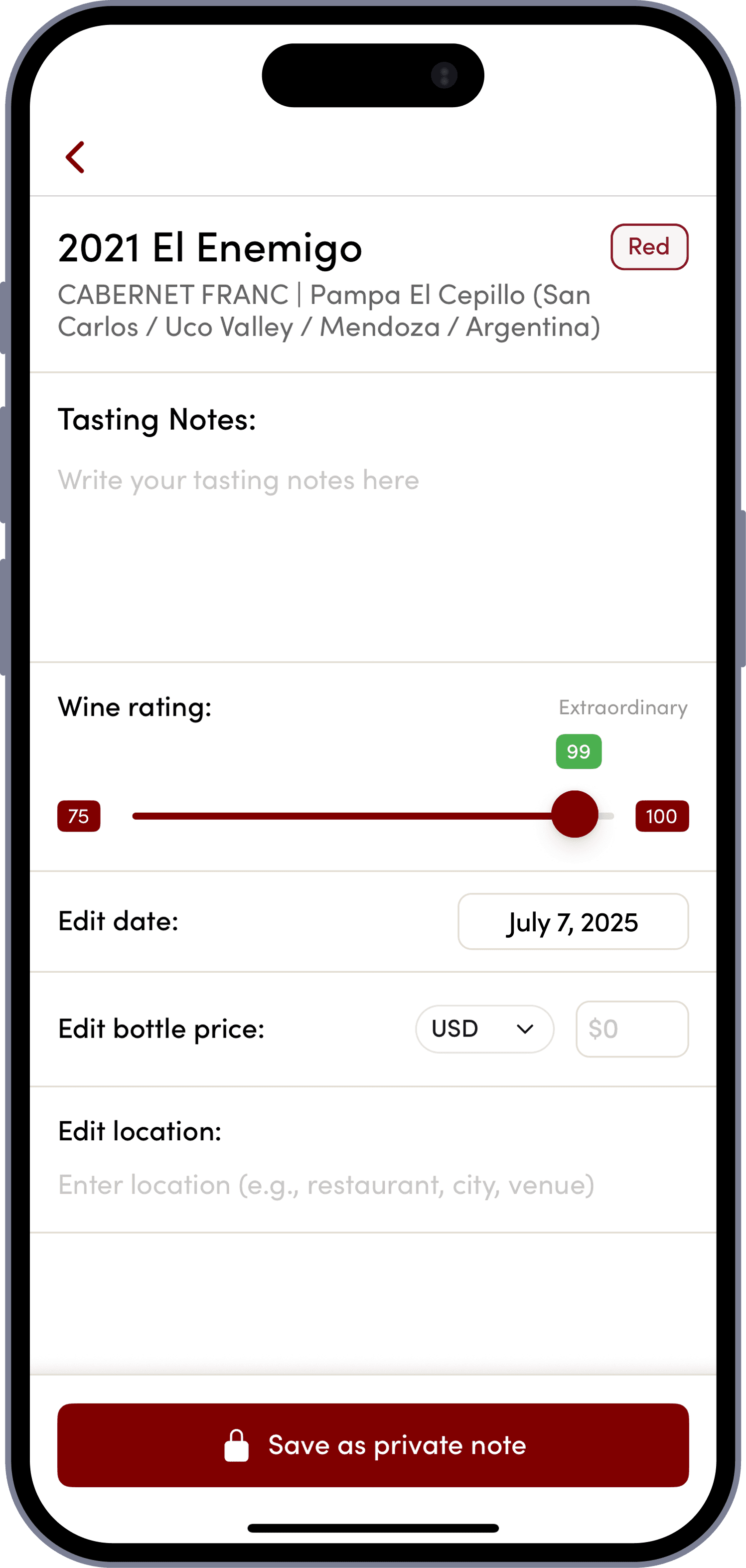Click the Cabernet Franc region description text
The width and height of the screenshot is (746, 1568).
(x=328, y=311)
